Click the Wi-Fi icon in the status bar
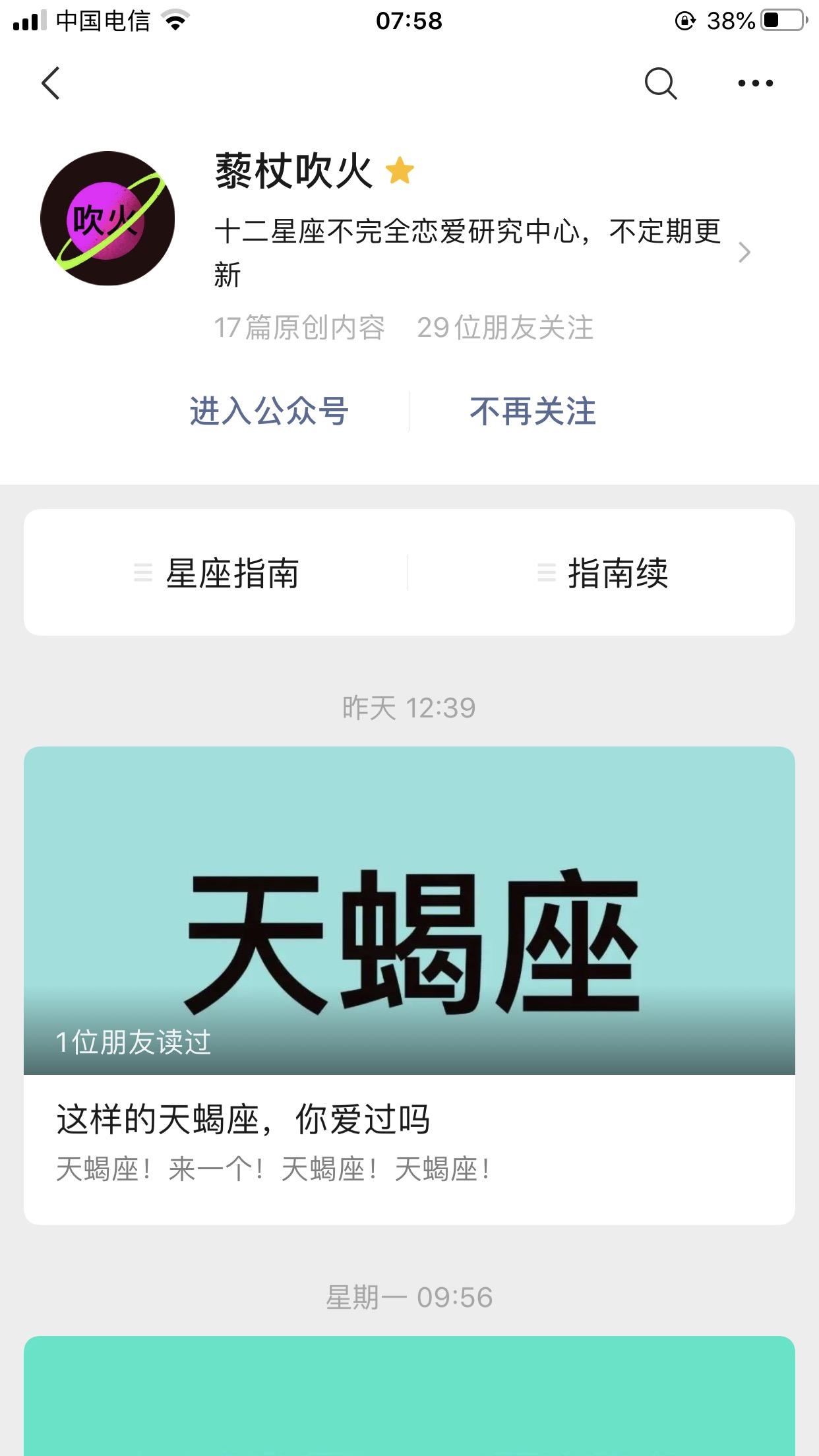Image resolution: width=819 pixels, height=1456 pixels. pyautogui.click(x=175, y=20)
